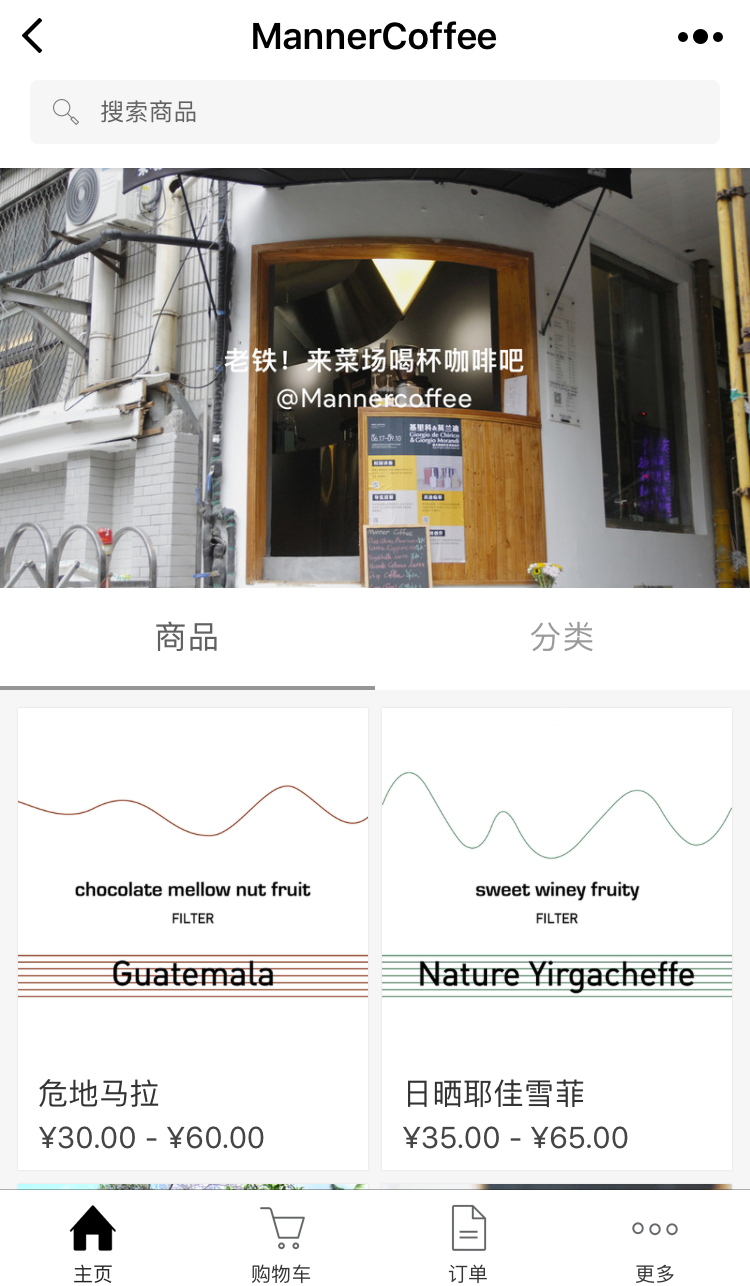The height and width of the screenshot is (1286, 750).
Task: Go to the 主页 home tab
Action: pos(93,1242)
